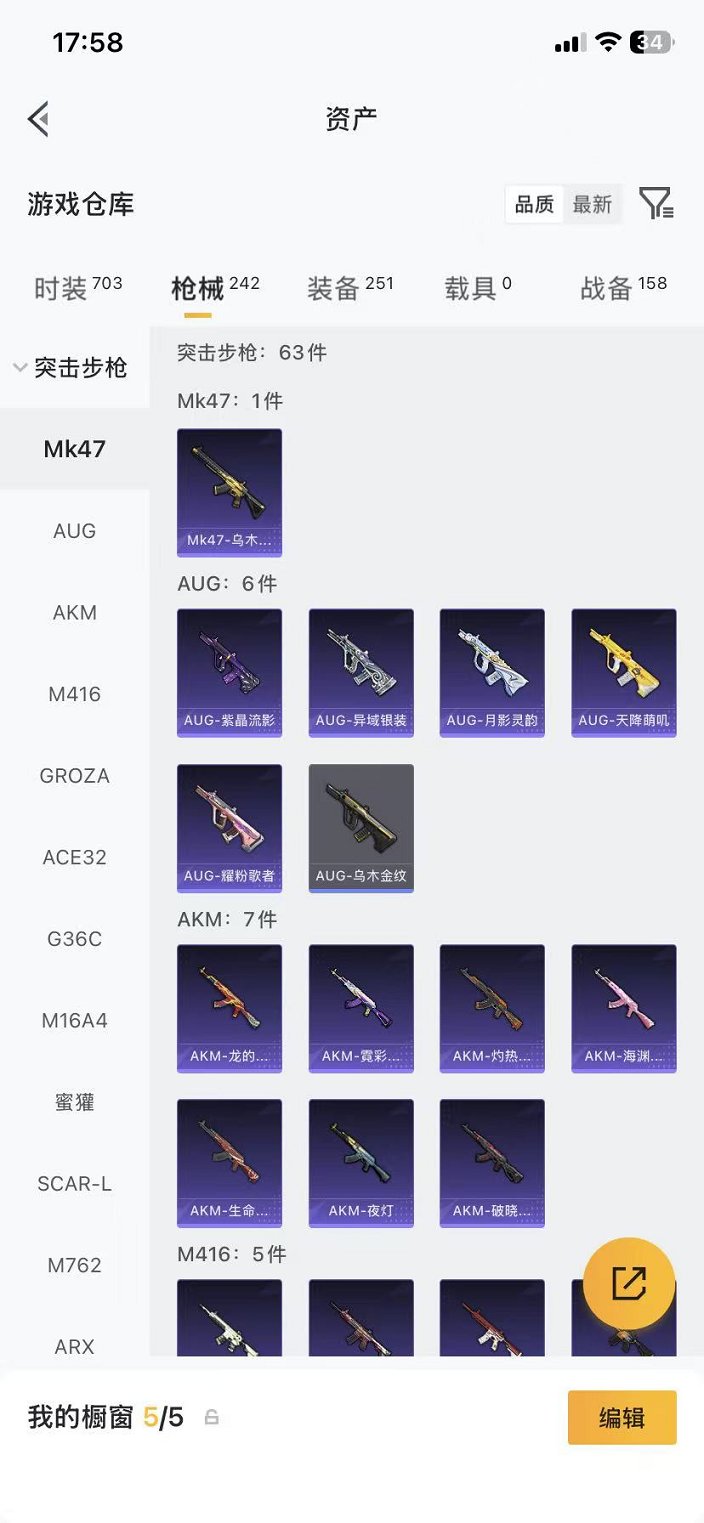Screen dimensions: 704x1523
Task: Select SCAR-L in the weapon list
Action: coord(75,1184)
